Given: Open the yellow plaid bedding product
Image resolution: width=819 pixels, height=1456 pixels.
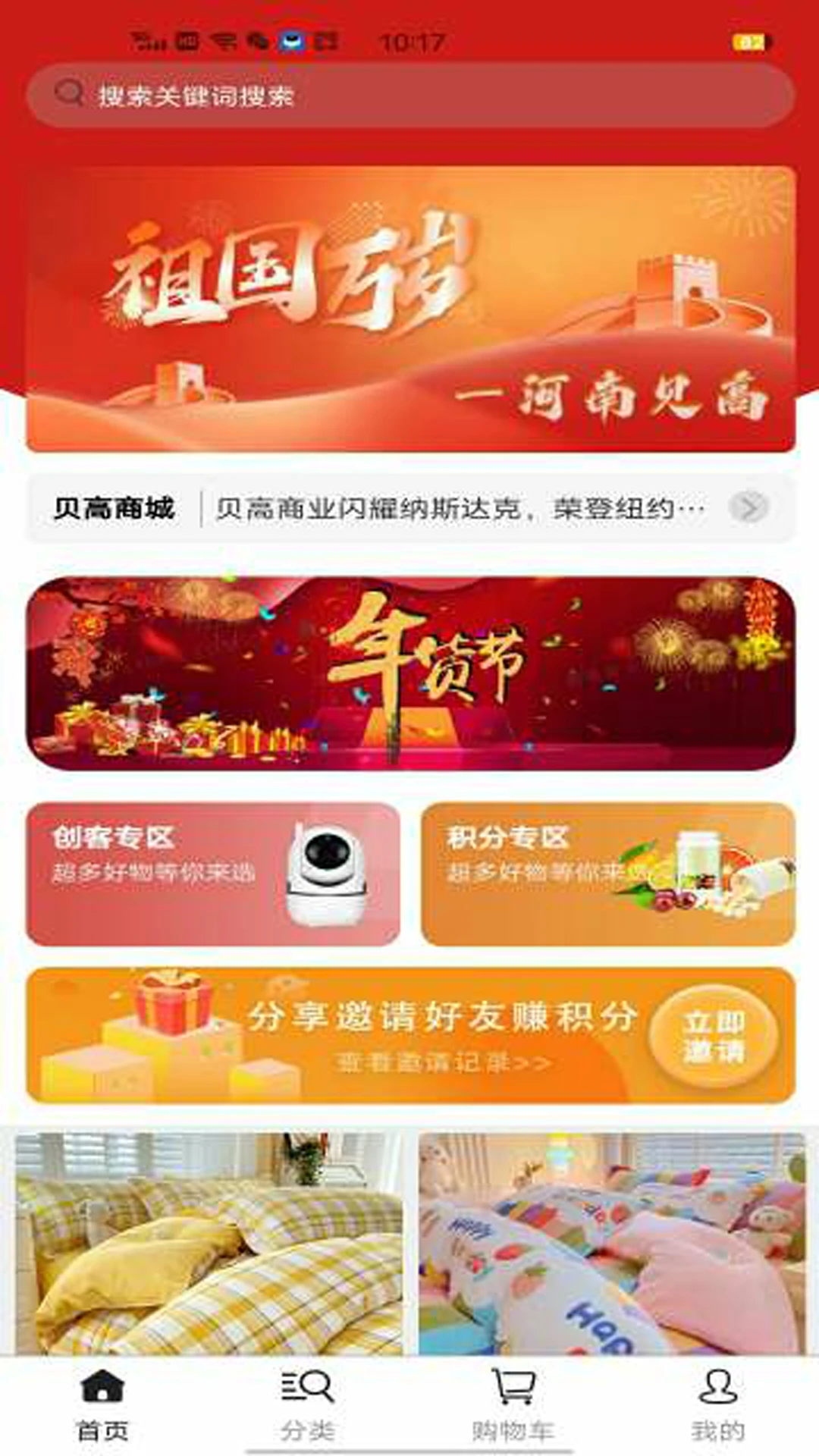Looking at the screenshot, I should click(209, 1244).
